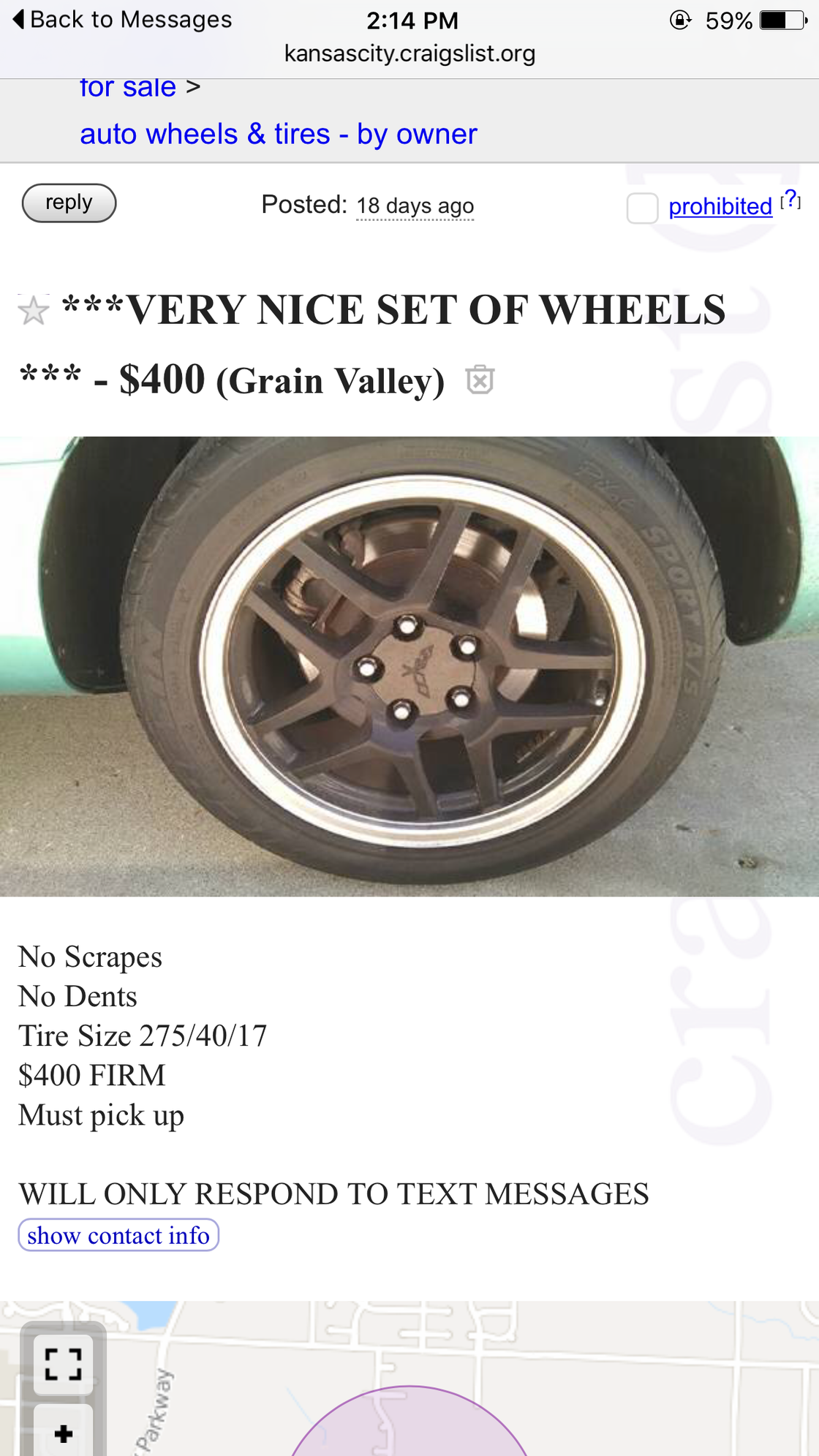Zoom in on the map
This screenshot has height=1456, width=819.
click(64, 1433)
